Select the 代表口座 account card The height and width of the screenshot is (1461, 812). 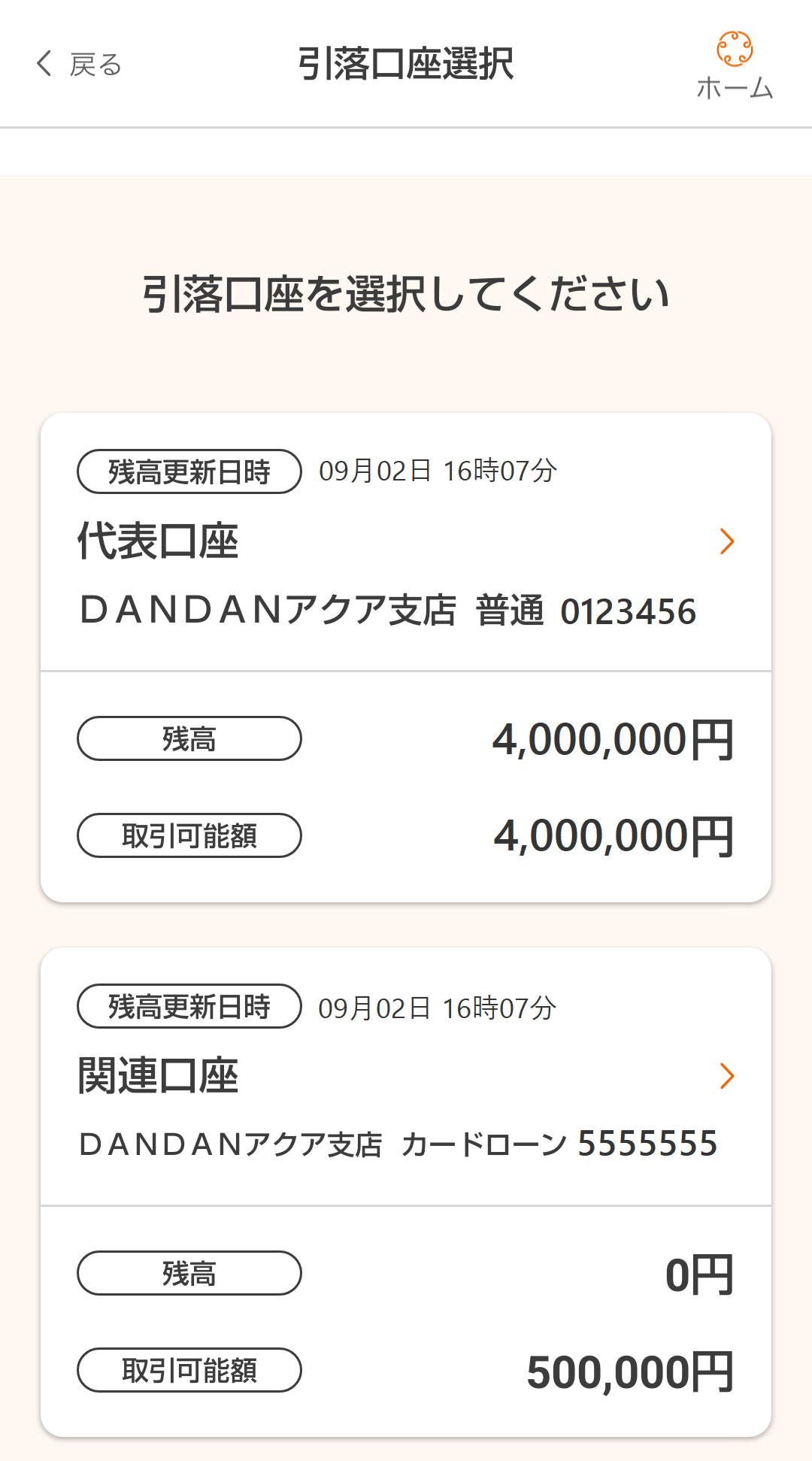coord(406,542)
